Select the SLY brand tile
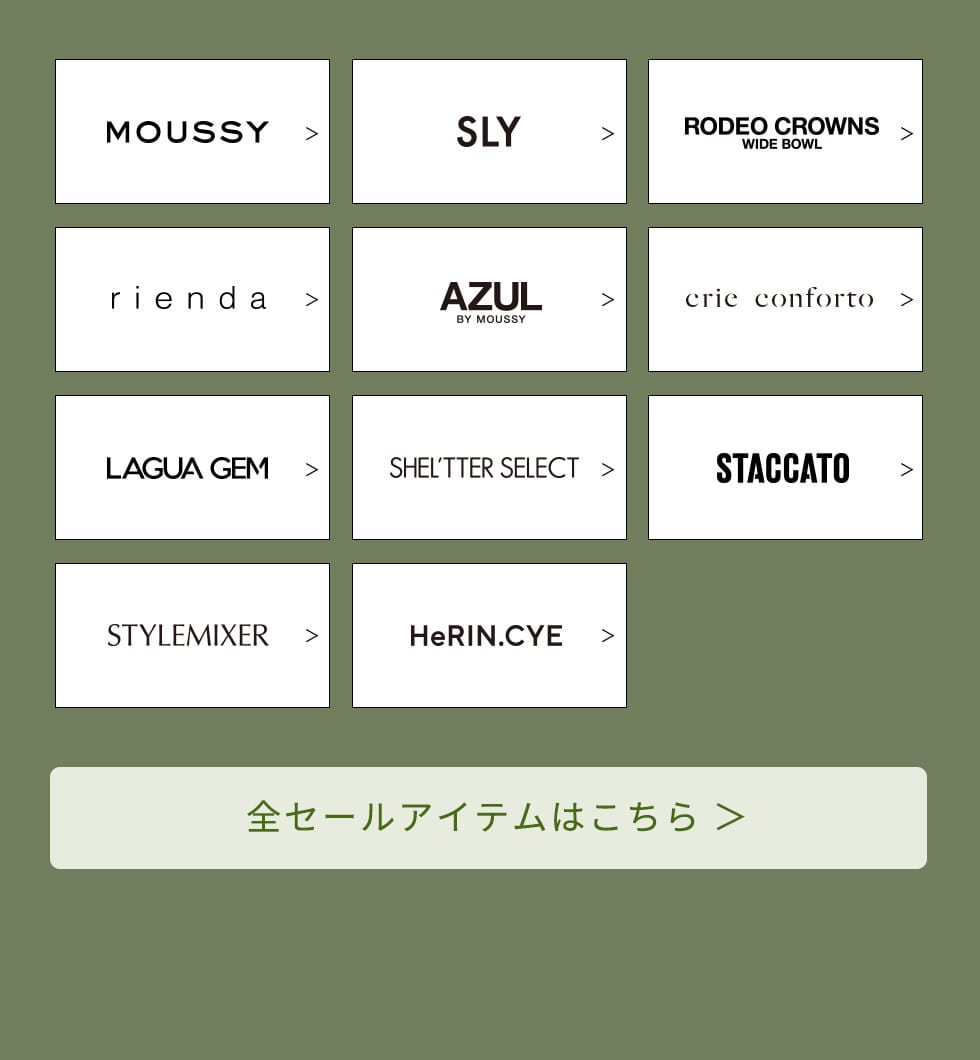The height and width of the screenshot is (1060, 980). (489, 132)
